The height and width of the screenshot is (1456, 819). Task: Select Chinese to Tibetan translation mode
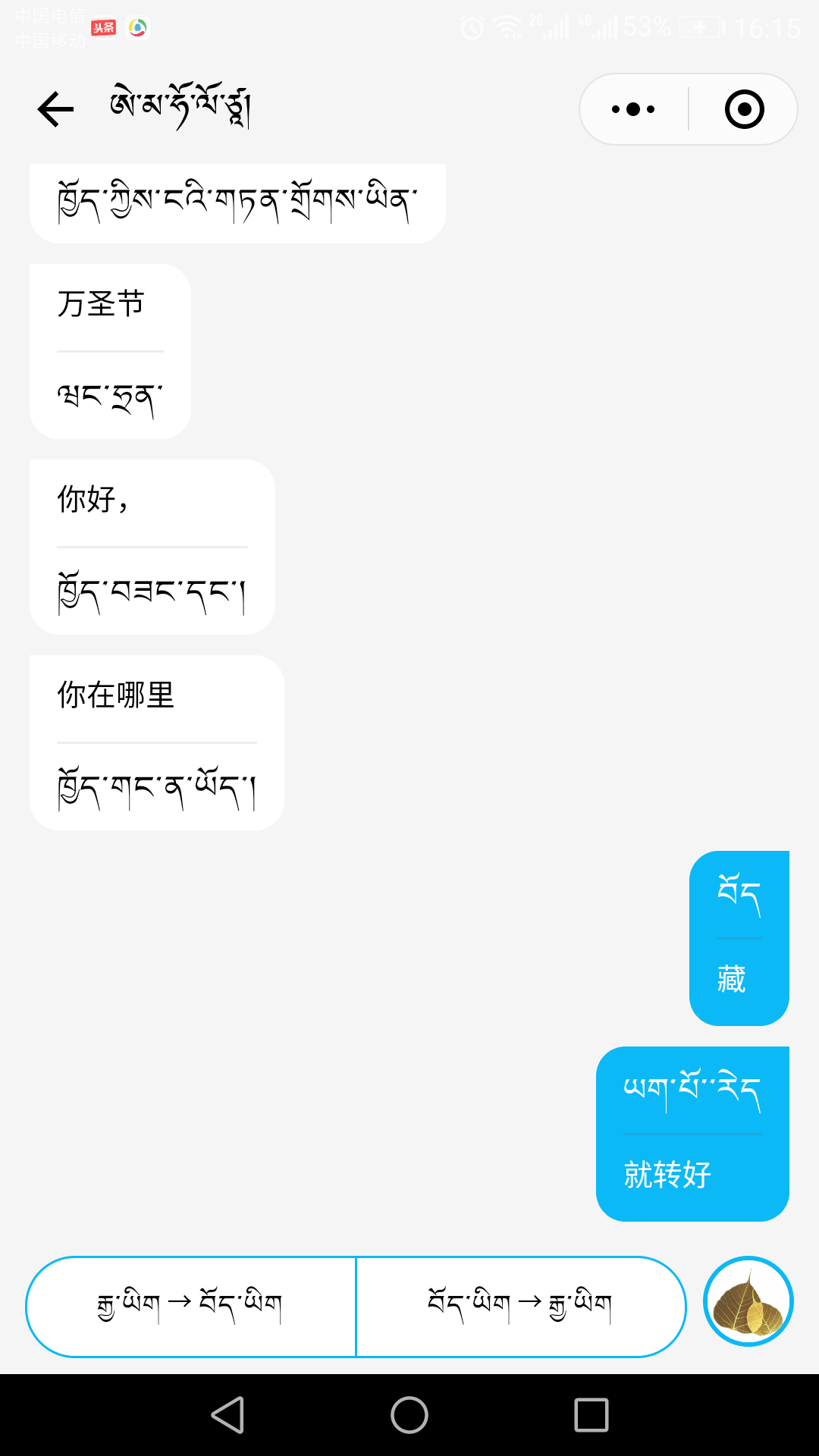point(190,1306)
